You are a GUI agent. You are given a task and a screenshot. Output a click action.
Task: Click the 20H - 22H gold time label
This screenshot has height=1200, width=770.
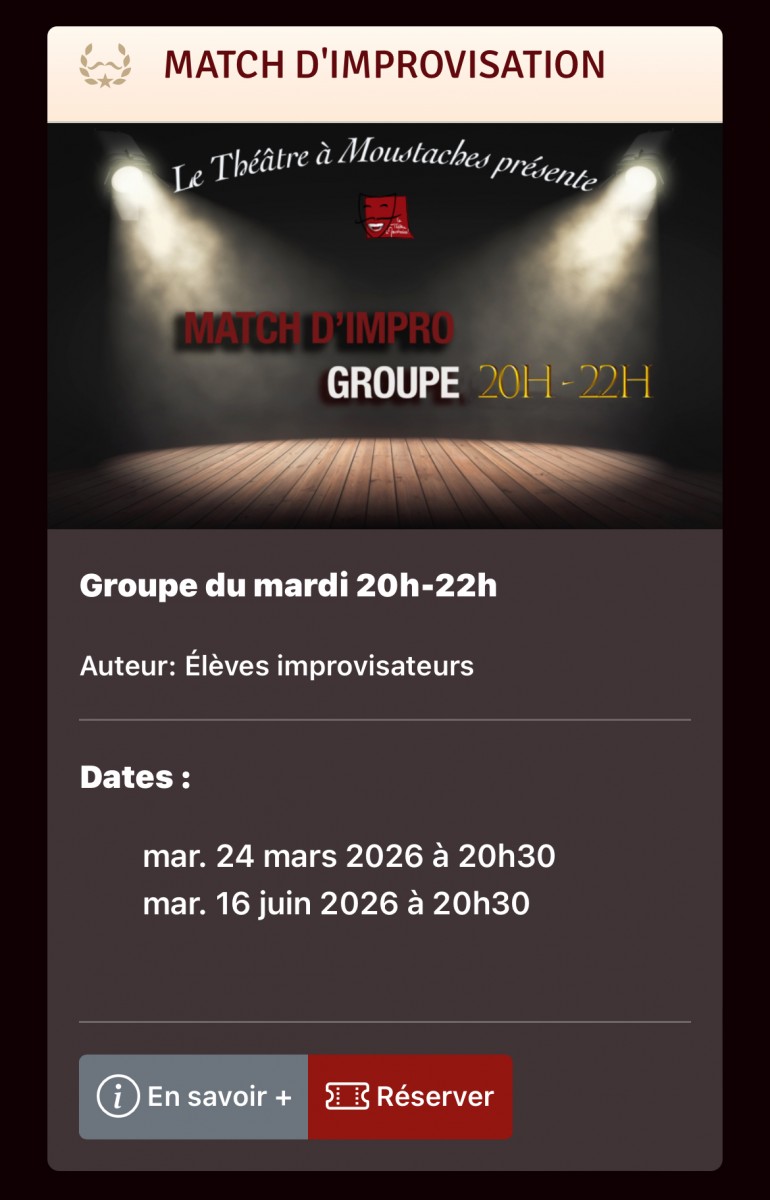[x=565, y=380]
